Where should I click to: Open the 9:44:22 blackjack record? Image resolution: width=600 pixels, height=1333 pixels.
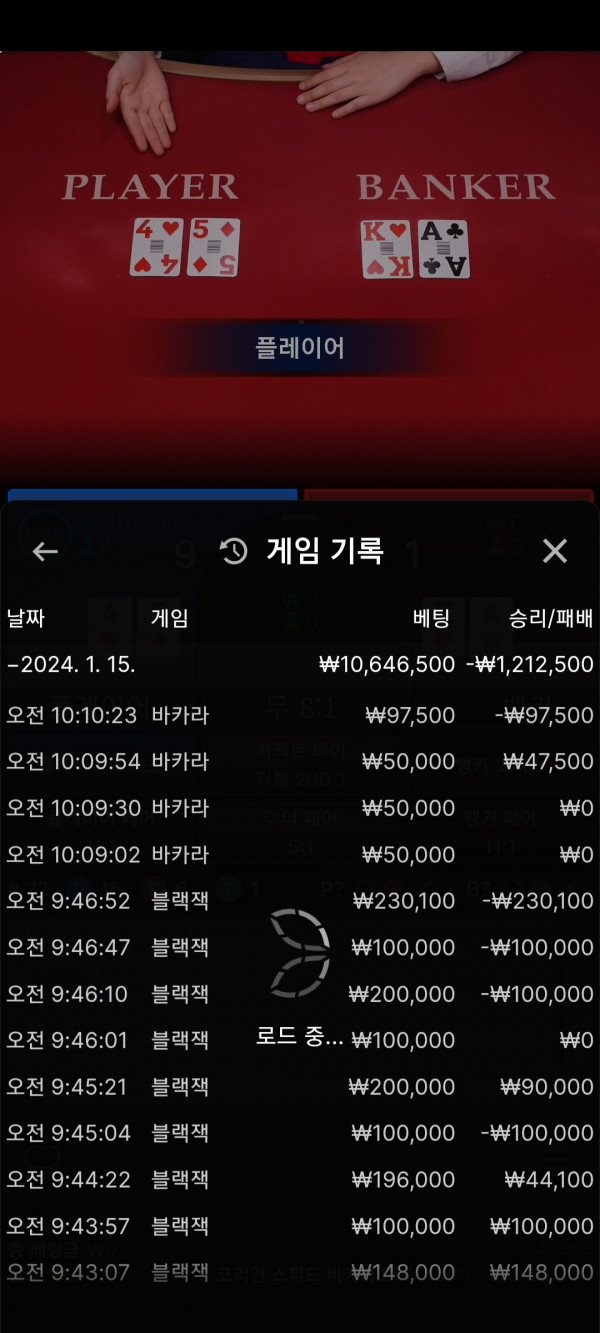coord(300,1180)
